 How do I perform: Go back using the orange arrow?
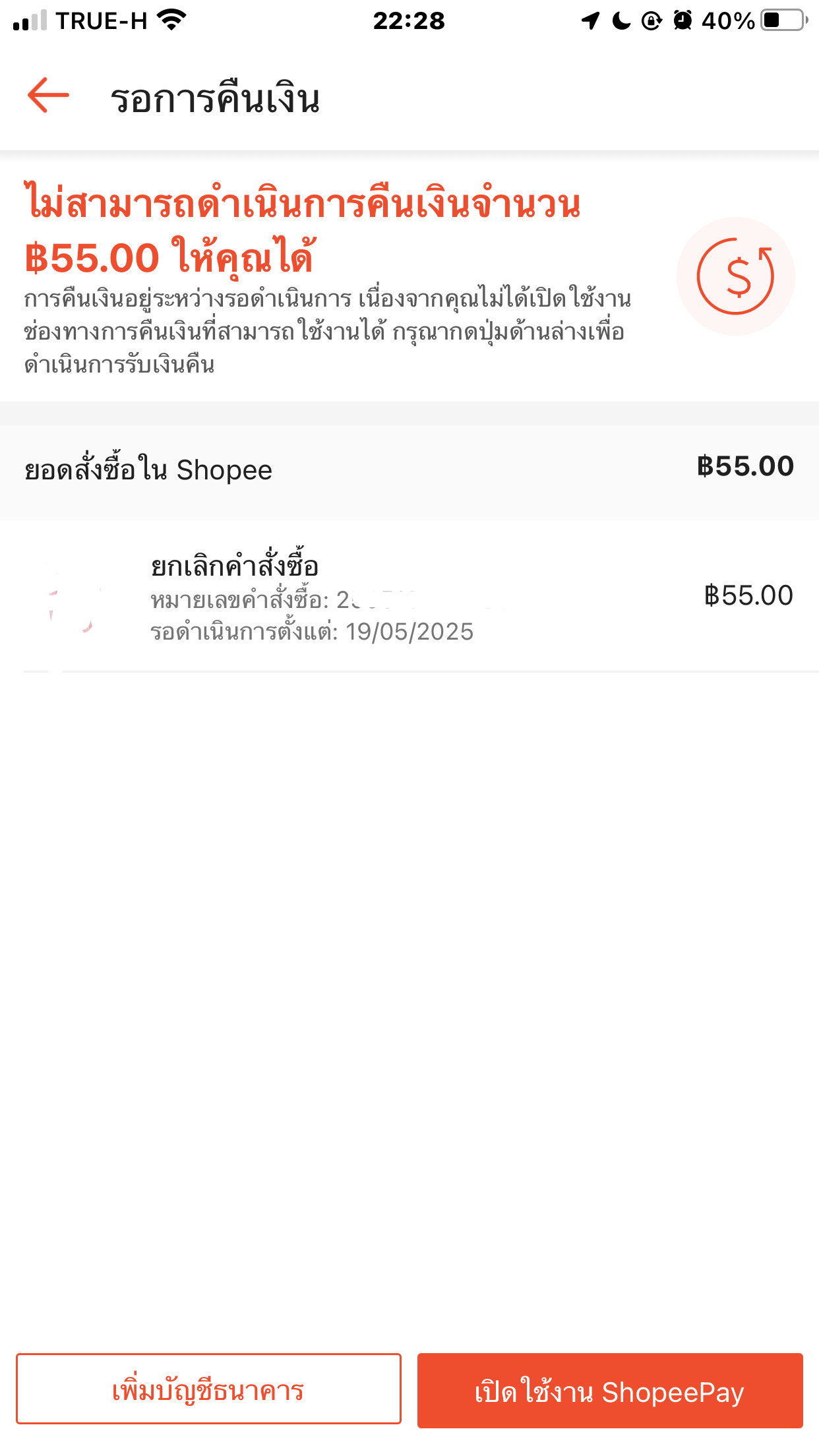pos(48,95)
